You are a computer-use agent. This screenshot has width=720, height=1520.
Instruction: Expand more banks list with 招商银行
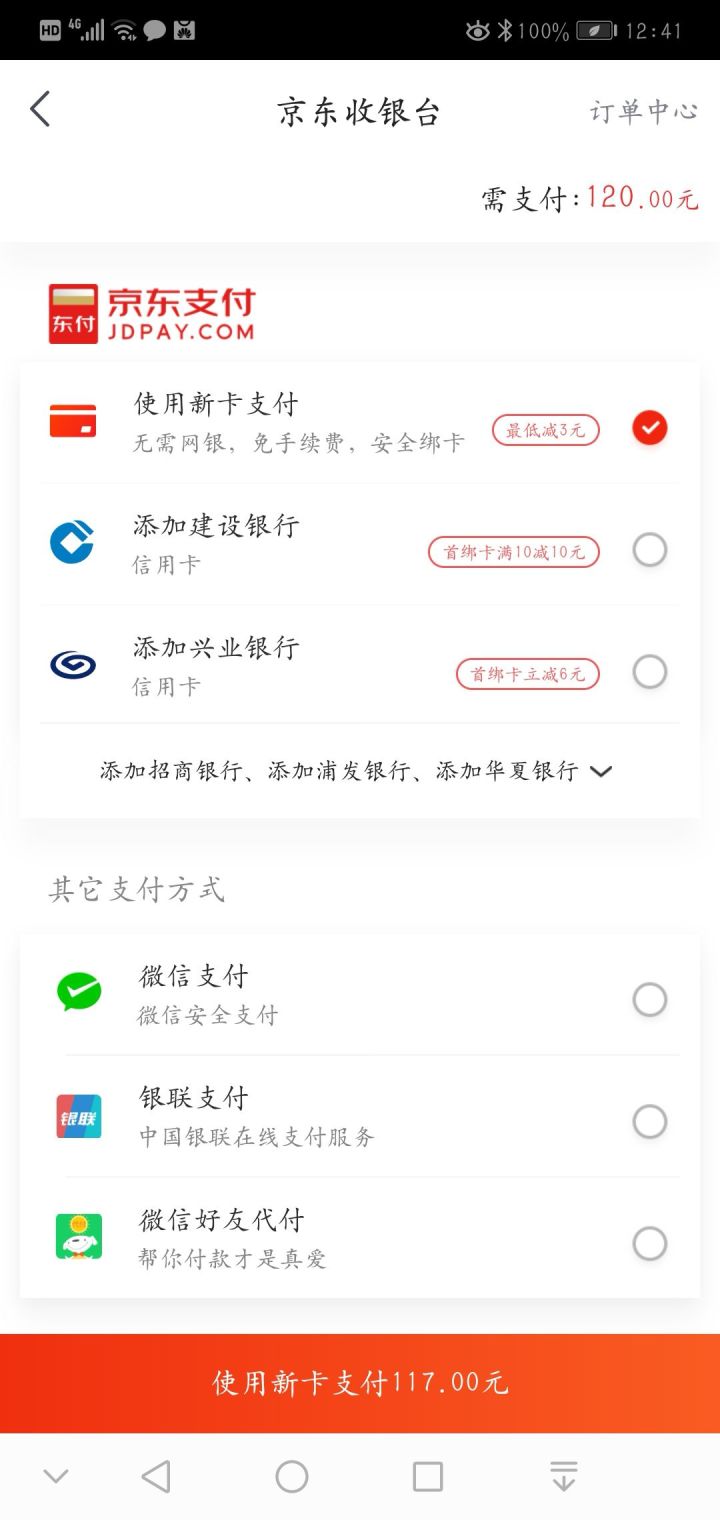356,771
